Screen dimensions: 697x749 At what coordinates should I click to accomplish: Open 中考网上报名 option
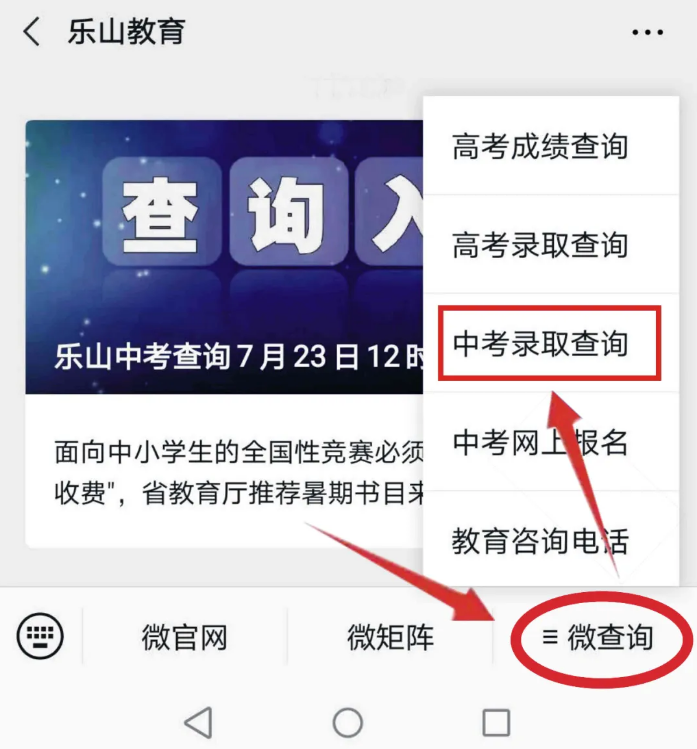(540, 441)
